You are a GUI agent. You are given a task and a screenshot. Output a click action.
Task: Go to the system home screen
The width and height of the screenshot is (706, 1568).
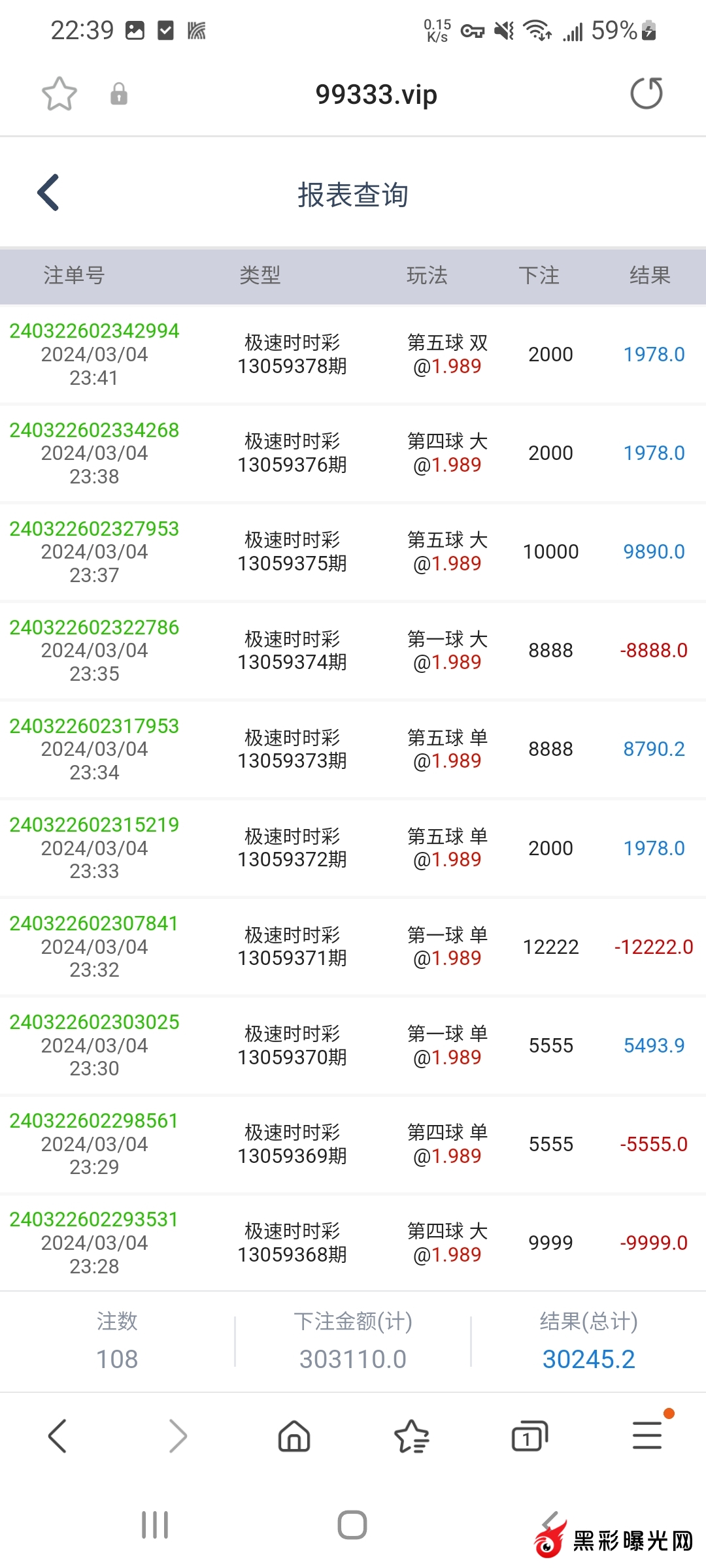click(x=352, y=1525)
